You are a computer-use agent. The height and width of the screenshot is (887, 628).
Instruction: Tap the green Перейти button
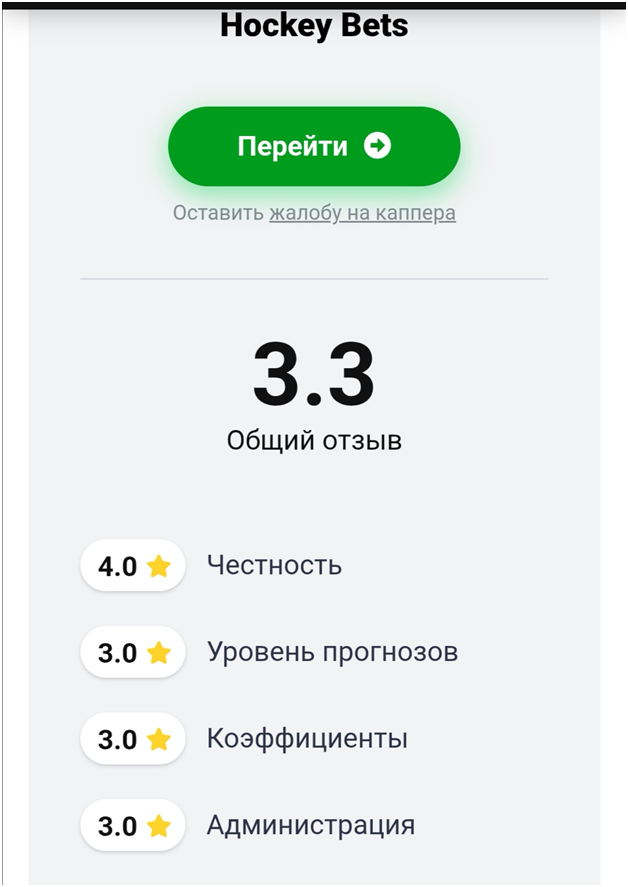[313, 146]
